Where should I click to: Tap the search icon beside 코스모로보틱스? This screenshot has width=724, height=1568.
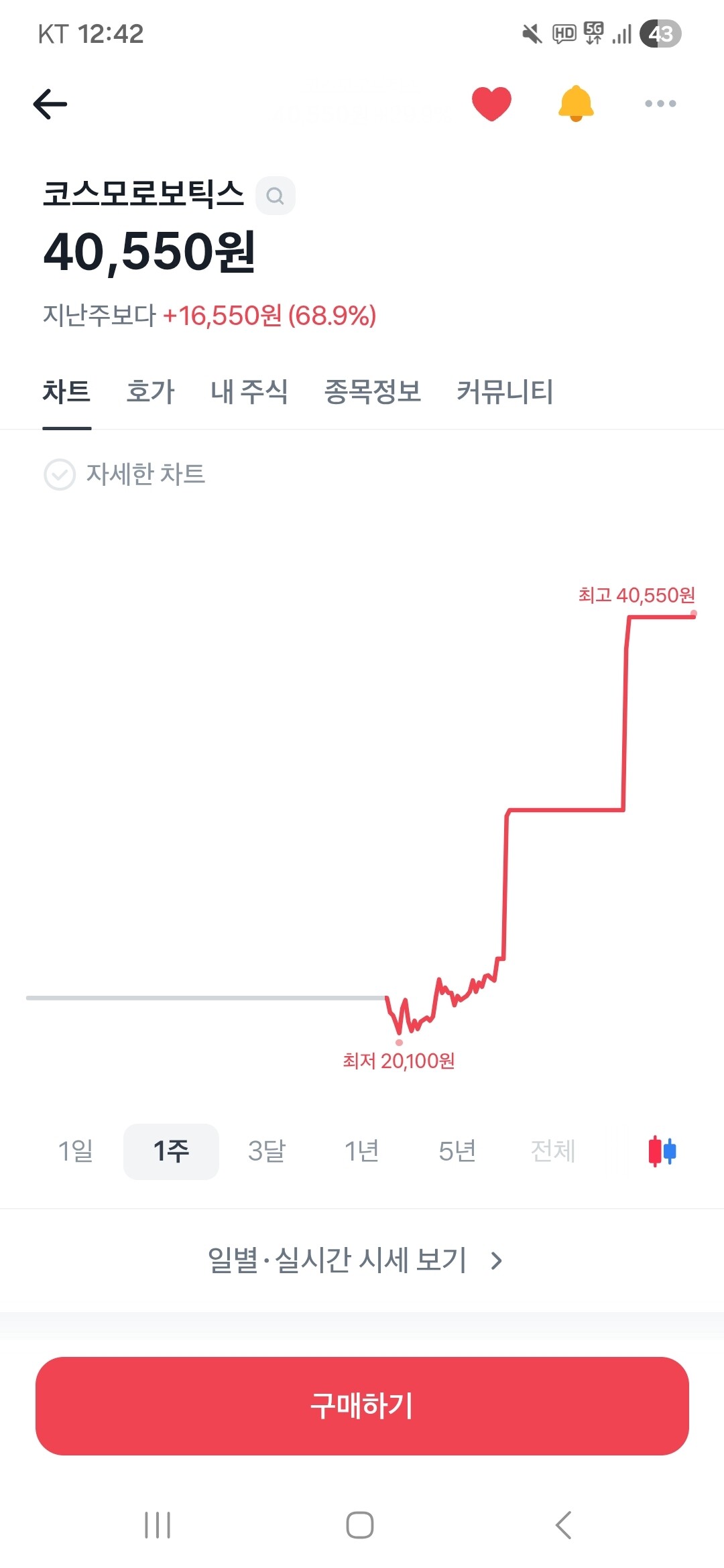276,196
